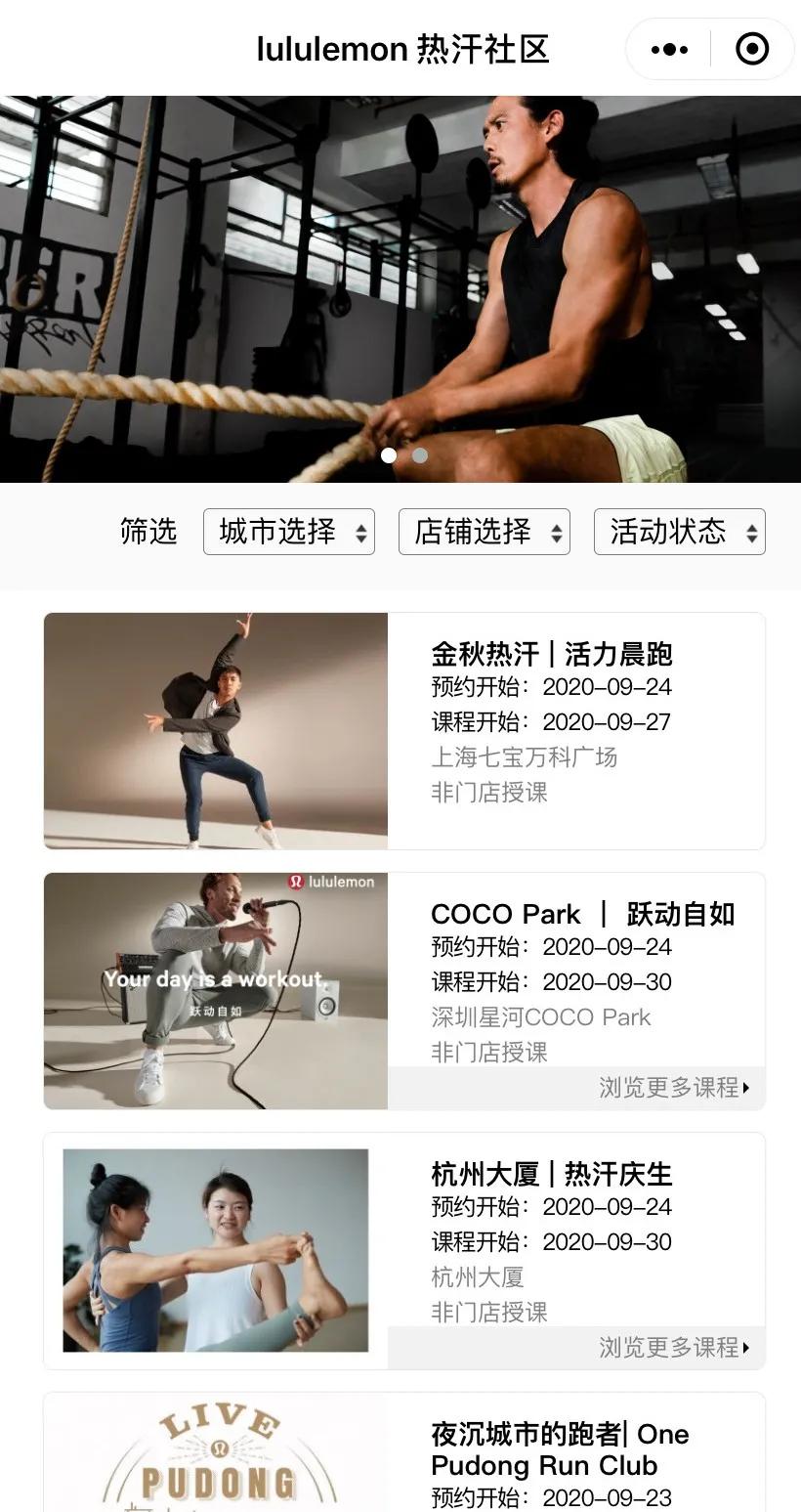Screen dimensions: 801x1512
Task: Select the first carousel indicator dot
Action: point(389,455)
